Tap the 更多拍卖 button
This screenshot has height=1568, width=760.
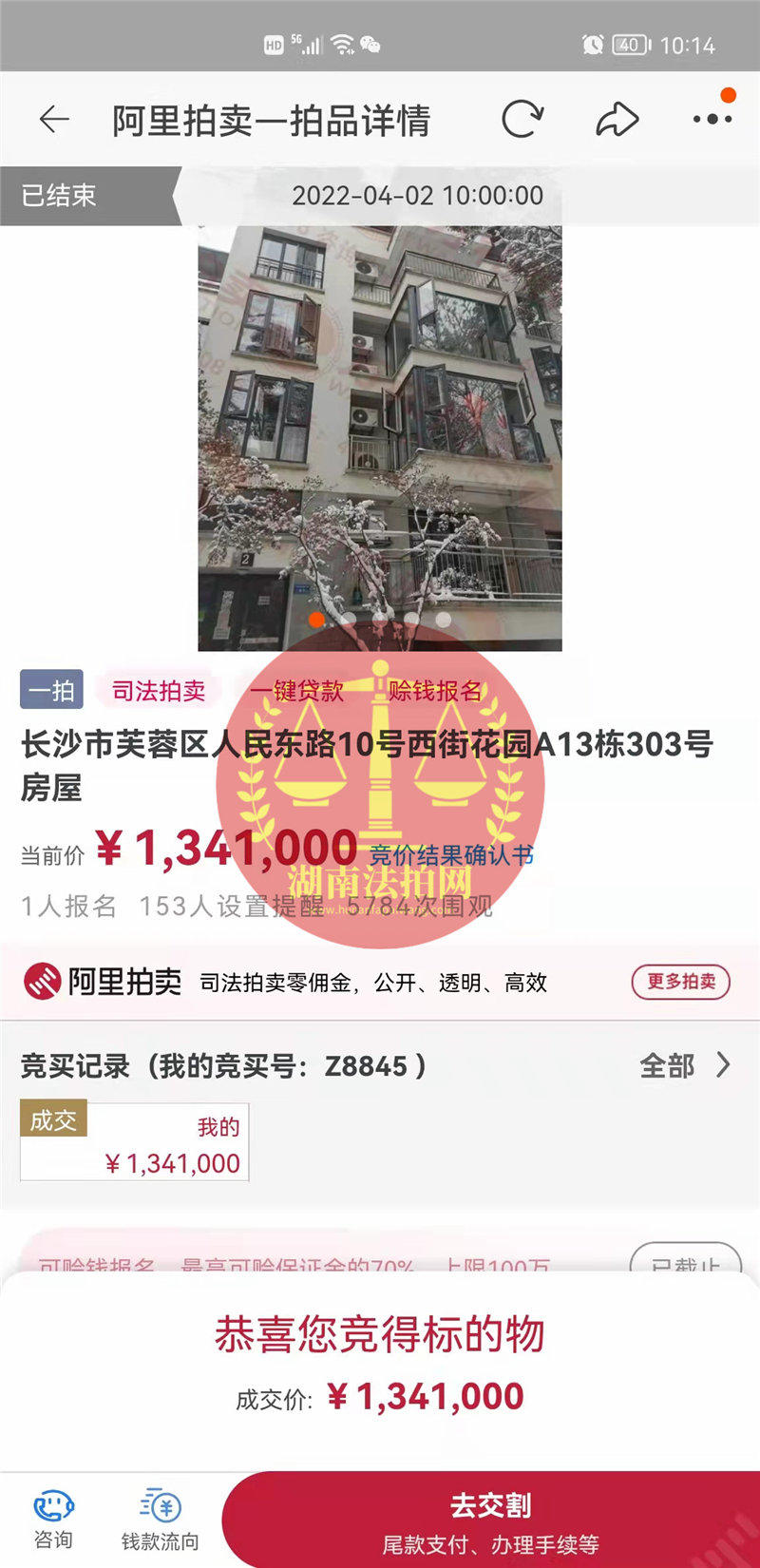click(x=680, y=982)
